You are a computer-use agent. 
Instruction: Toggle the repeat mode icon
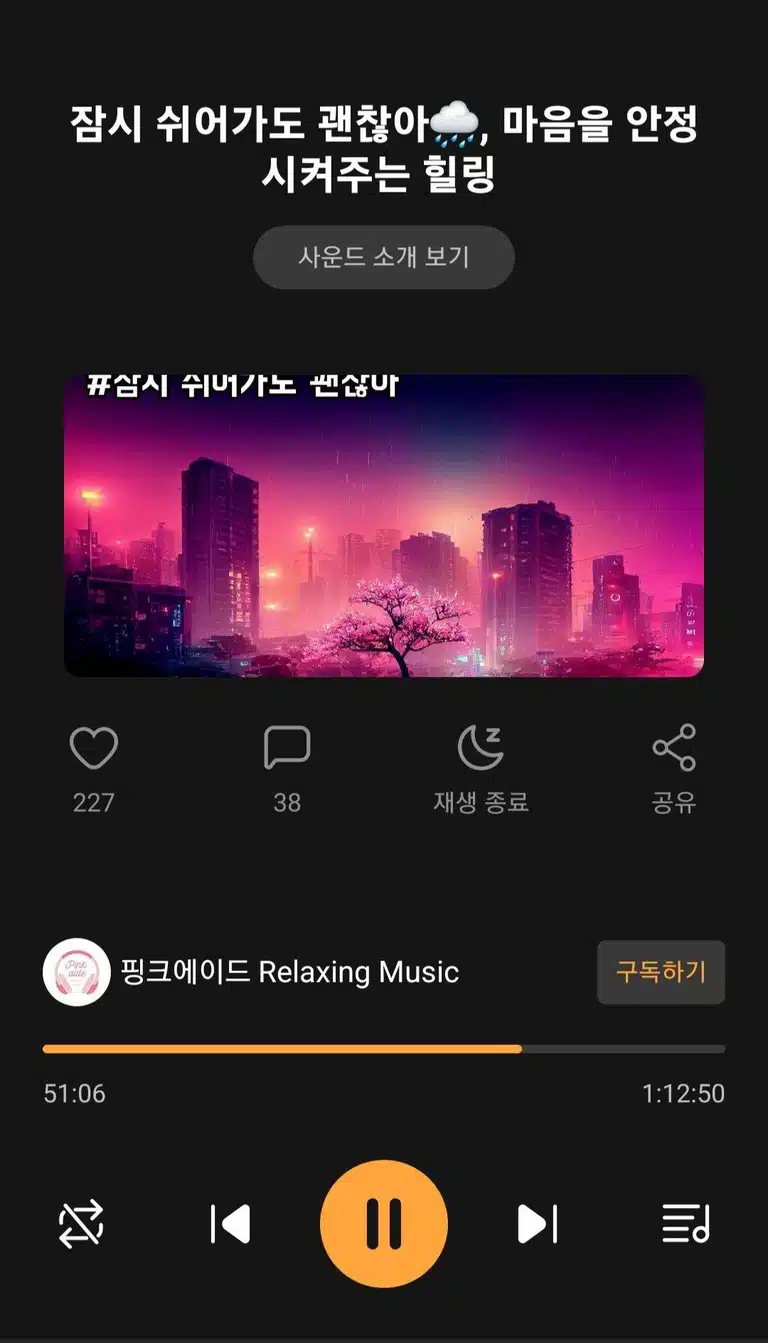[81, 1224]
